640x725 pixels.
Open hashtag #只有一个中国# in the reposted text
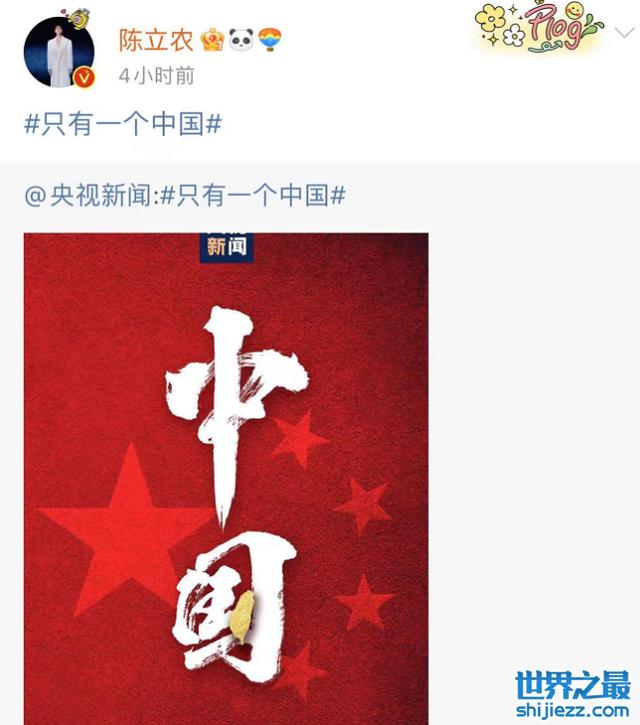pyautogui.click(x=253, y=196)
